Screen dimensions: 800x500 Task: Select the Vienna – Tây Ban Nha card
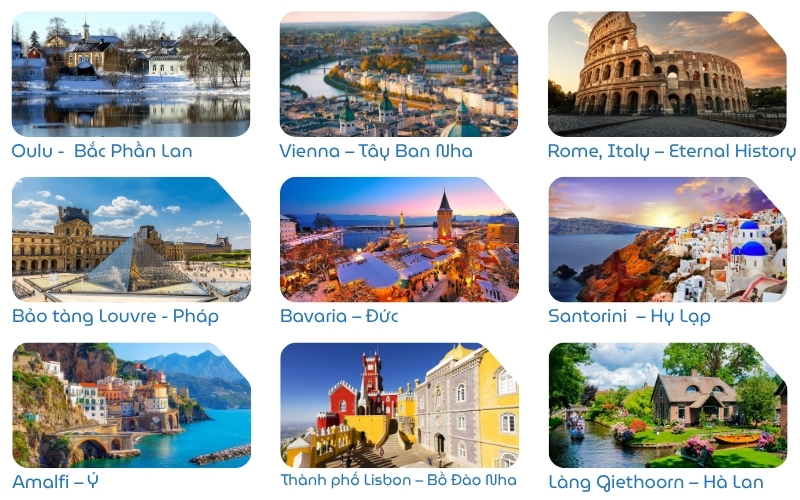(399, 74)
